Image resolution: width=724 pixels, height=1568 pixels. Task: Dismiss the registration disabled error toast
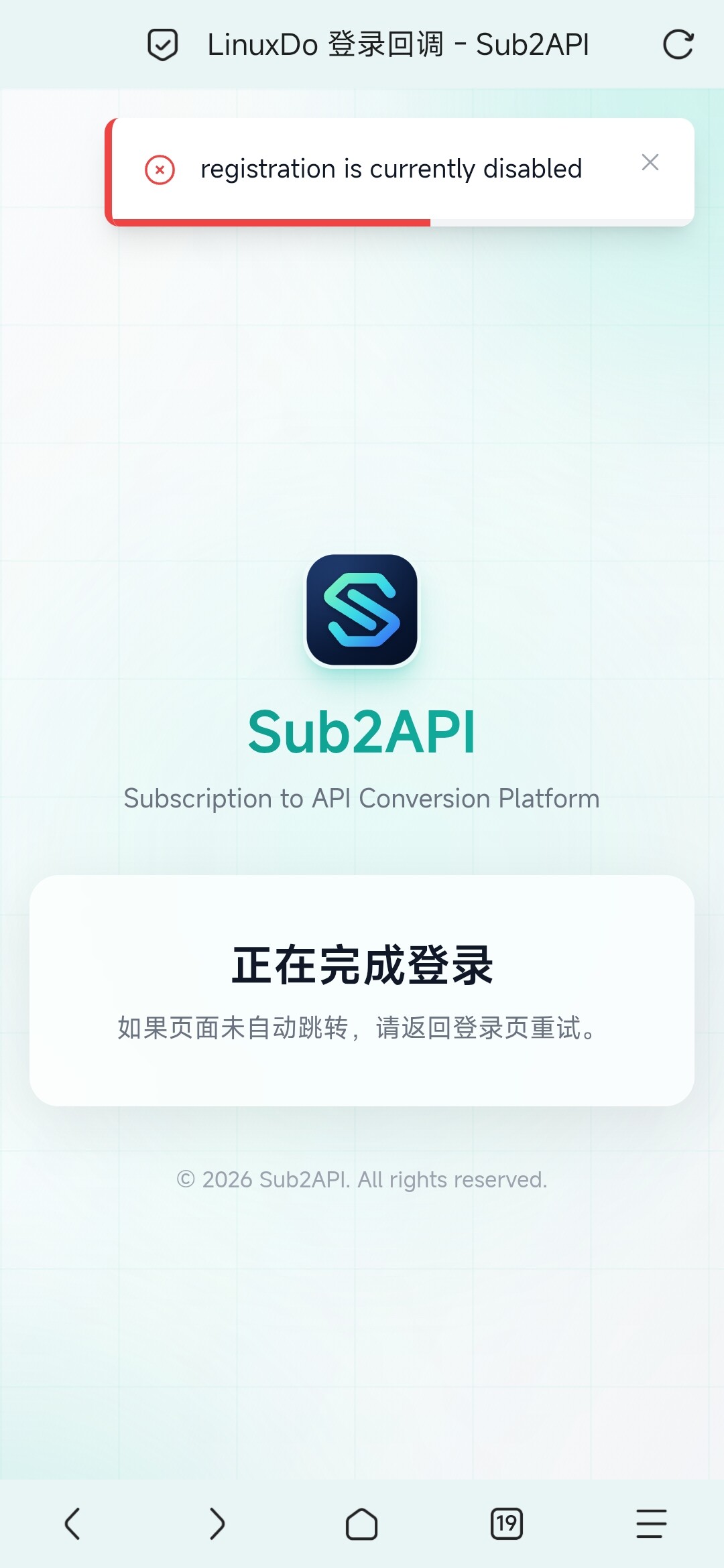[x=650, y=162]
